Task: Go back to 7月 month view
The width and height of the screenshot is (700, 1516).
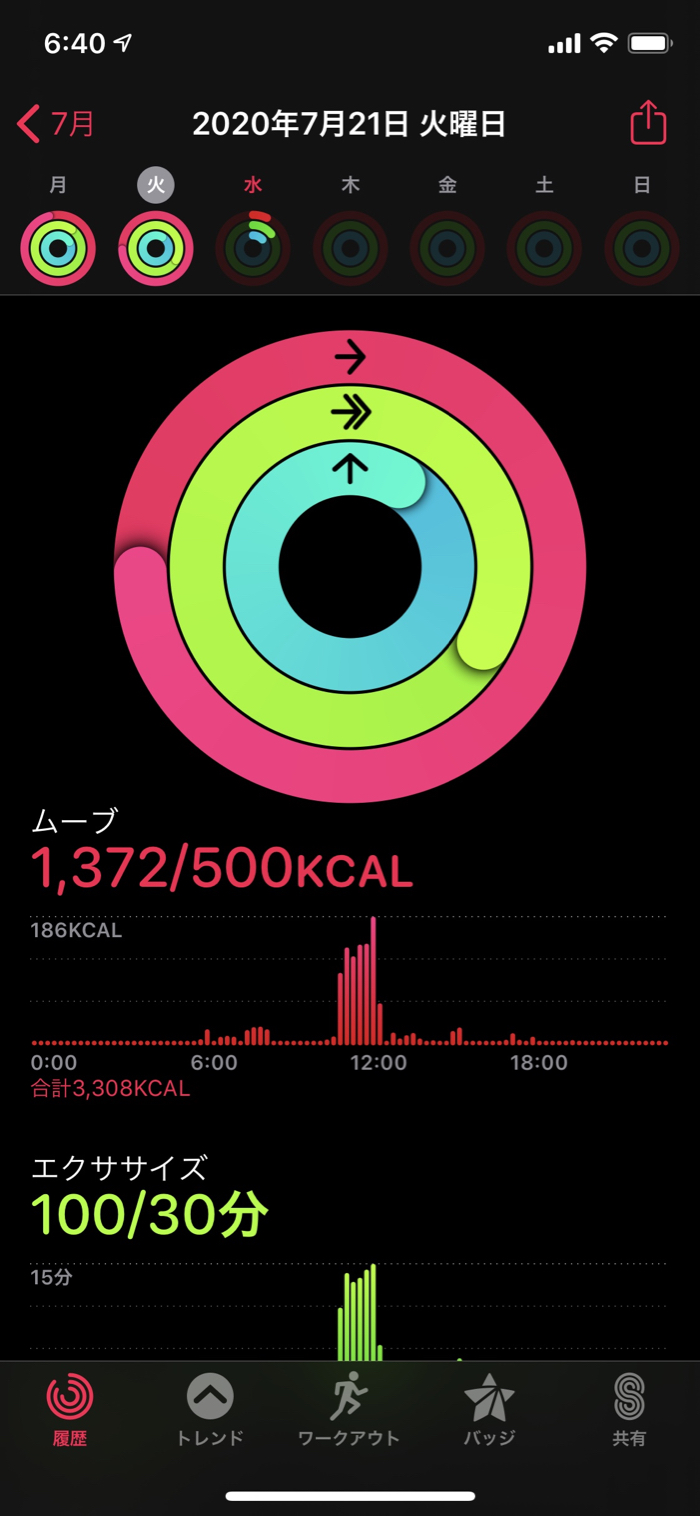Action: pos(56,124)
